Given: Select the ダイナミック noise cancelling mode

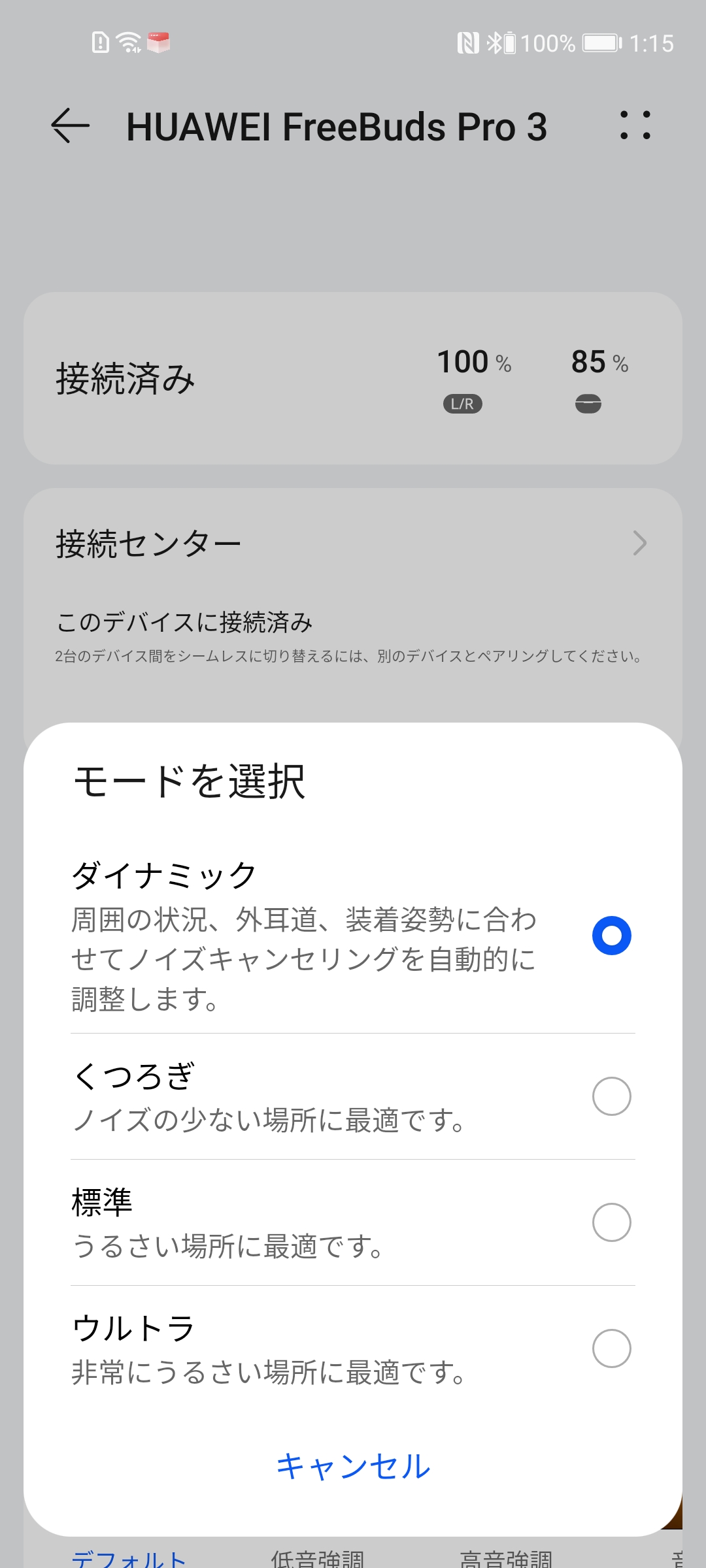Looking at the screenshot, I should coord(611,936).
